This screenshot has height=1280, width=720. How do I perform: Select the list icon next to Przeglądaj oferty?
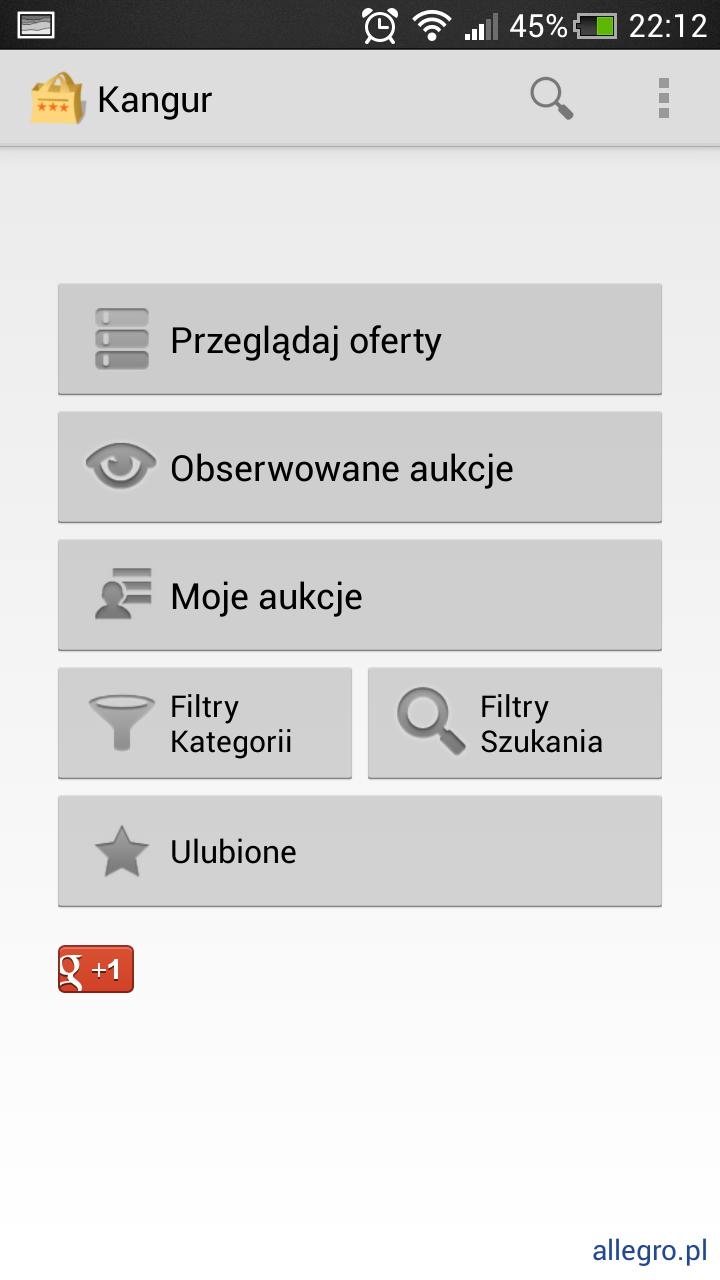120,339
